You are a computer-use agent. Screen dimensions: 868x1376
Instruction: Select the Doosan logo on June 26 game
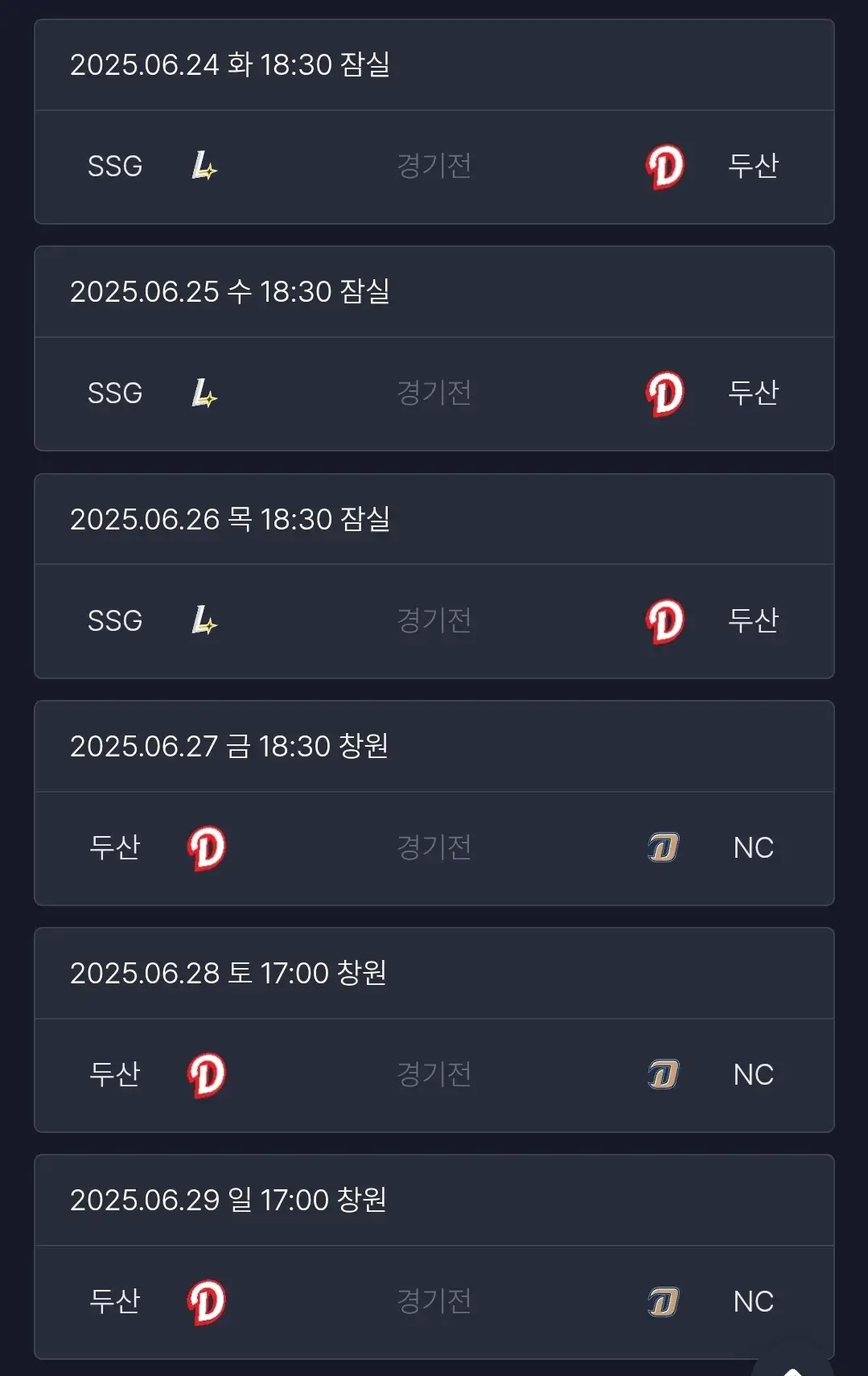pos(663,620)
